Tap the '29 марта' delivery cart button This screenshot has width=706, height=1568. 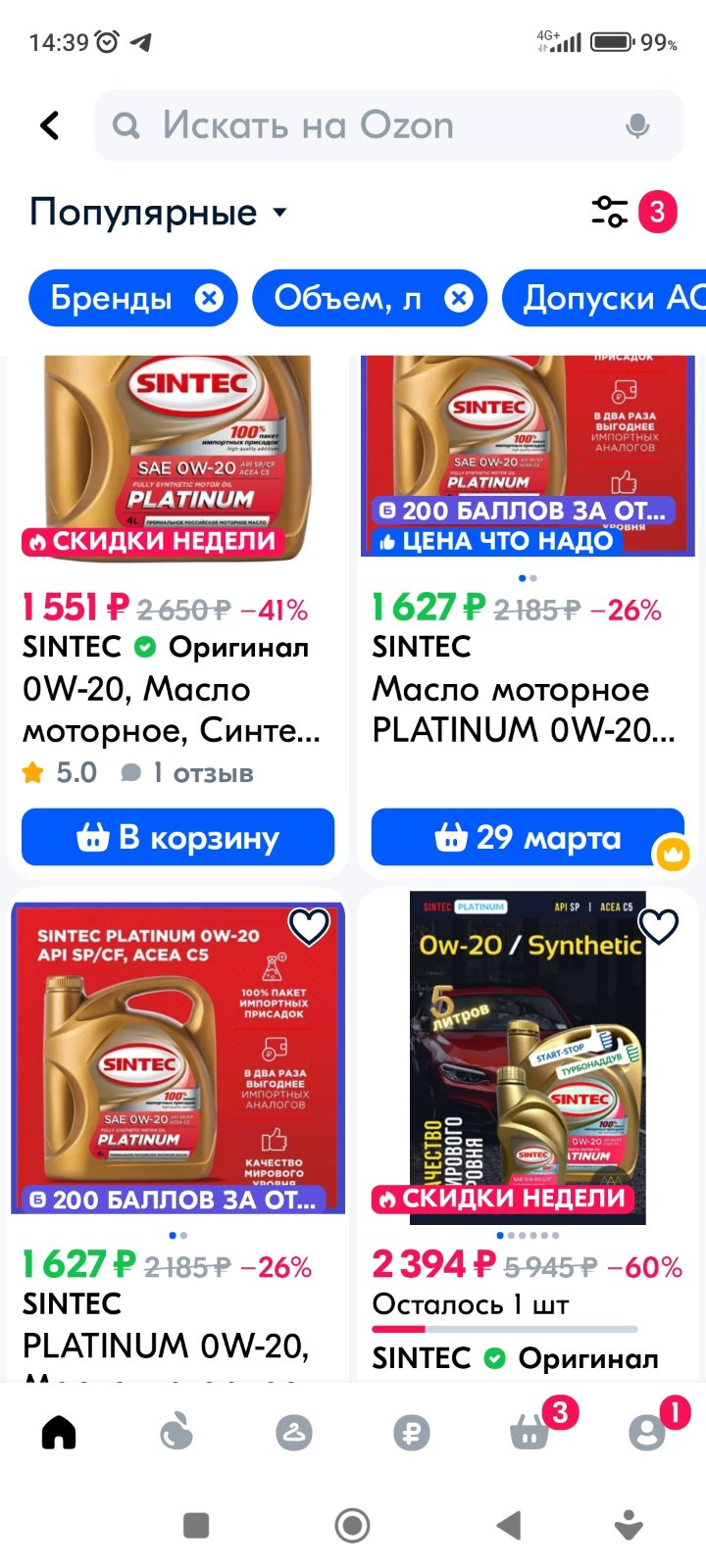[x=528, y=837]
